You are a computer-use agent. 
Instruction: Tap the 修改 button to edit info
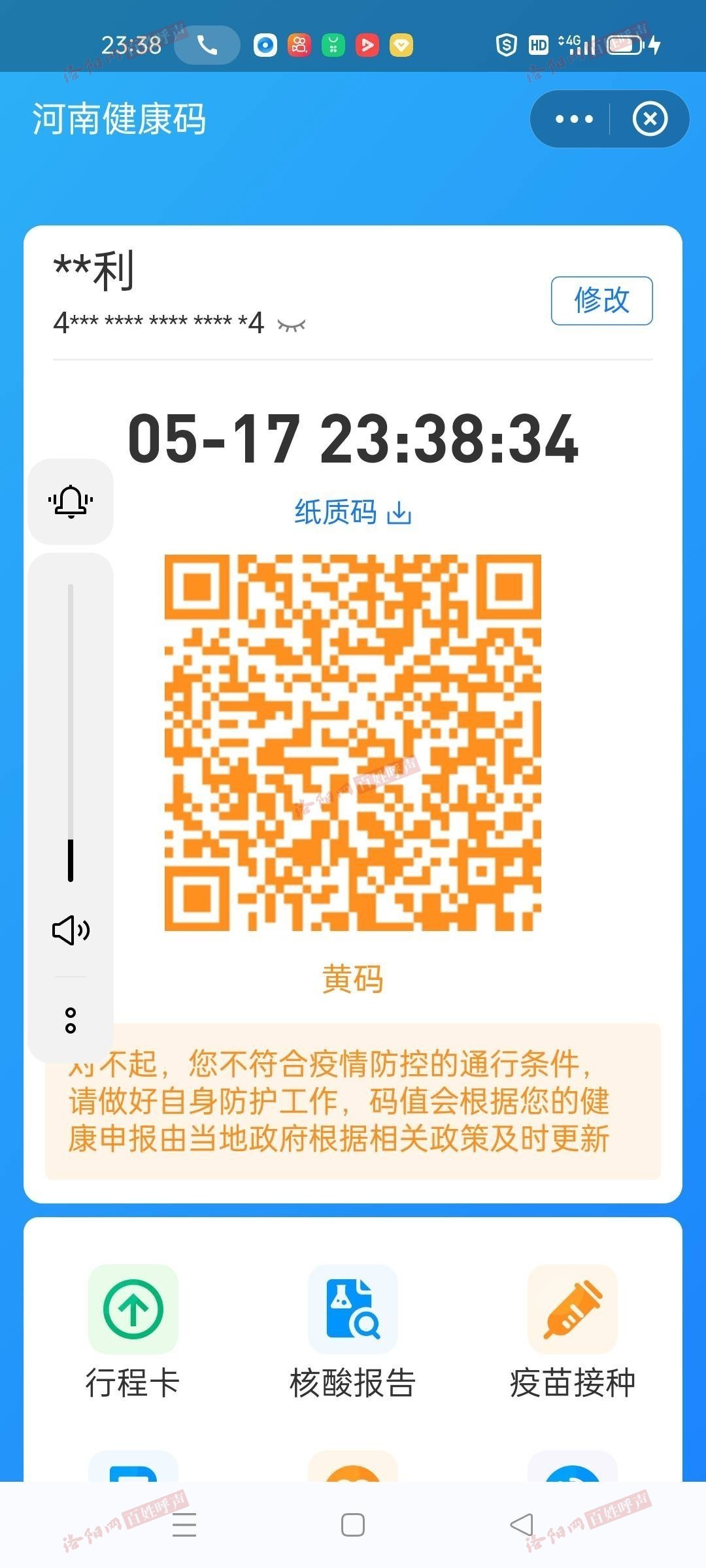pyautogui.click(x=601, y=301)
